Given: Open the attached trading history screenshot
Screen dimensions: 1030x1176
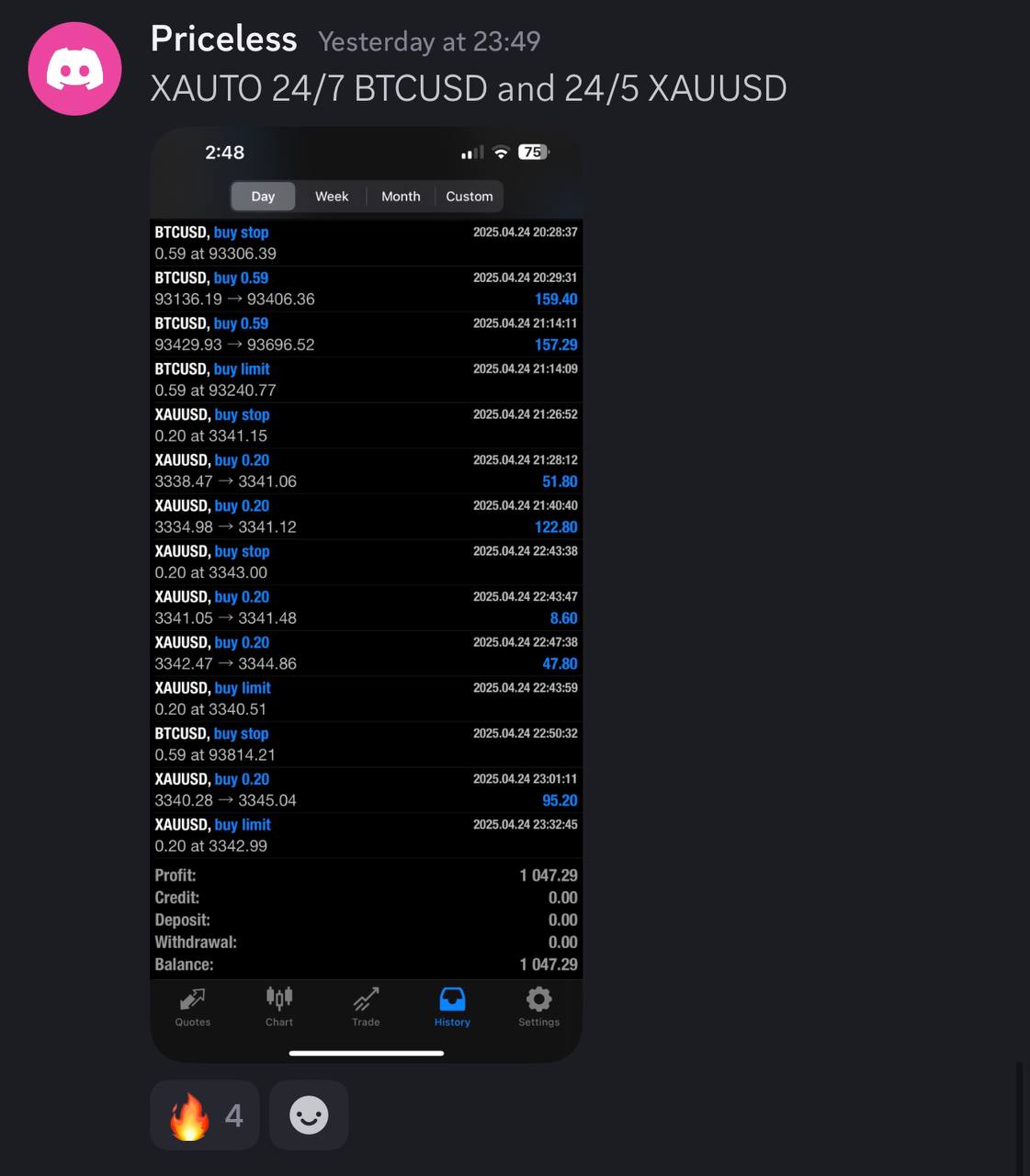Looking at the screenshot, I should pos(366,594).
